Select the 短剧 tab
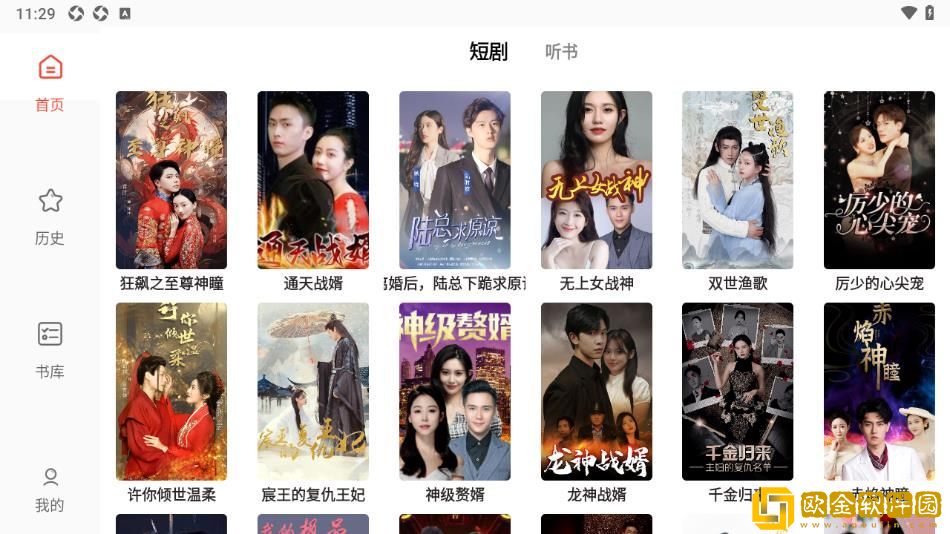 [x=488, y=52]
